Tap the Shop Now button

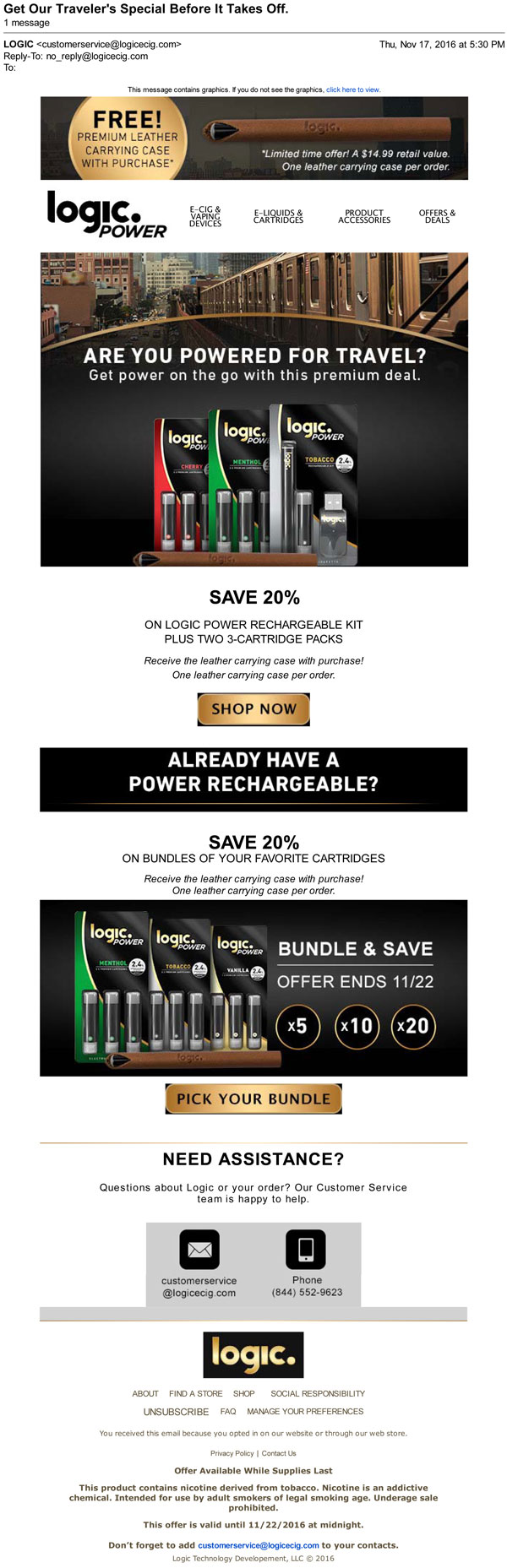point(253,709)
